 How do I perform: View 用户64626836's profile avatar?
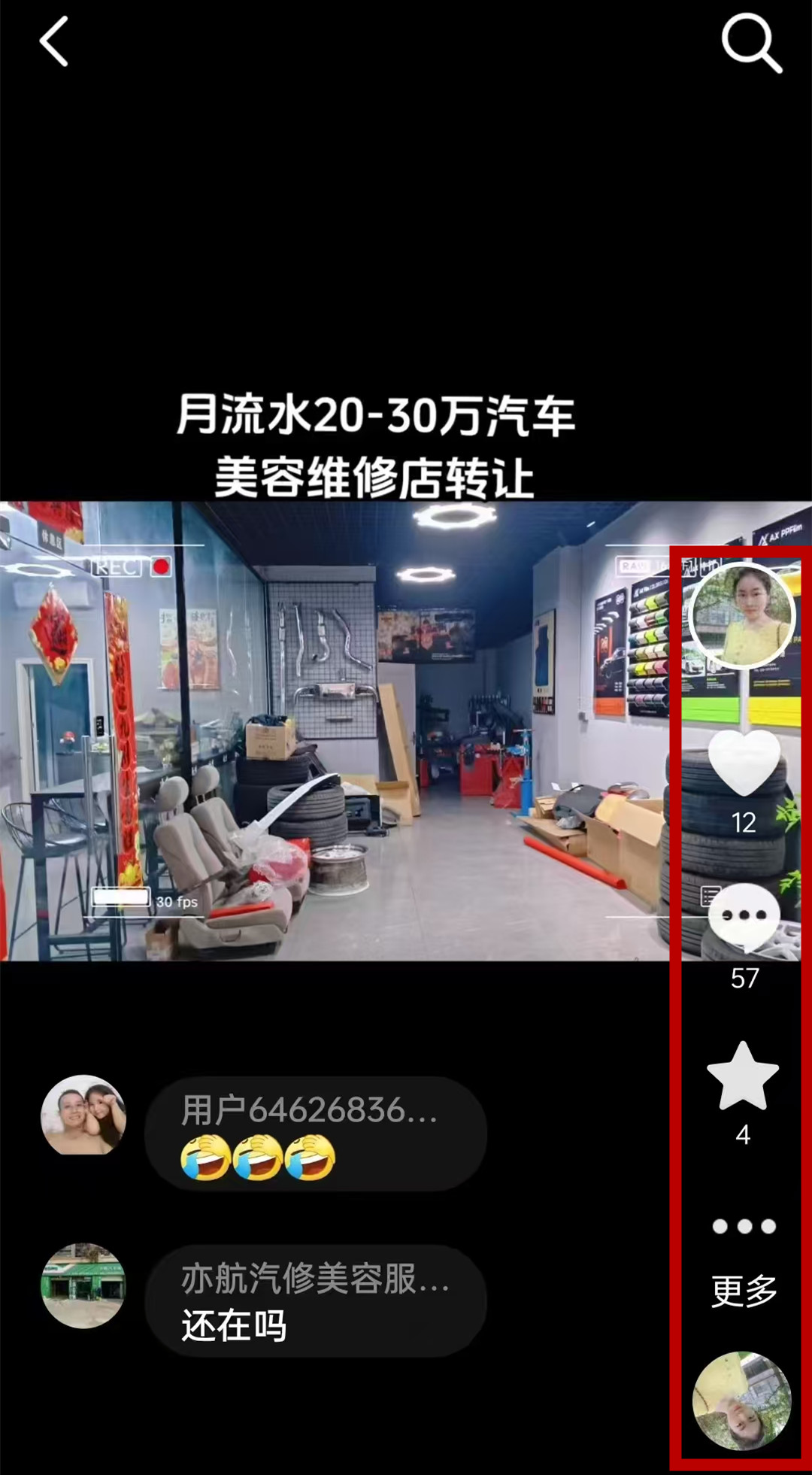pos(83,1115)
